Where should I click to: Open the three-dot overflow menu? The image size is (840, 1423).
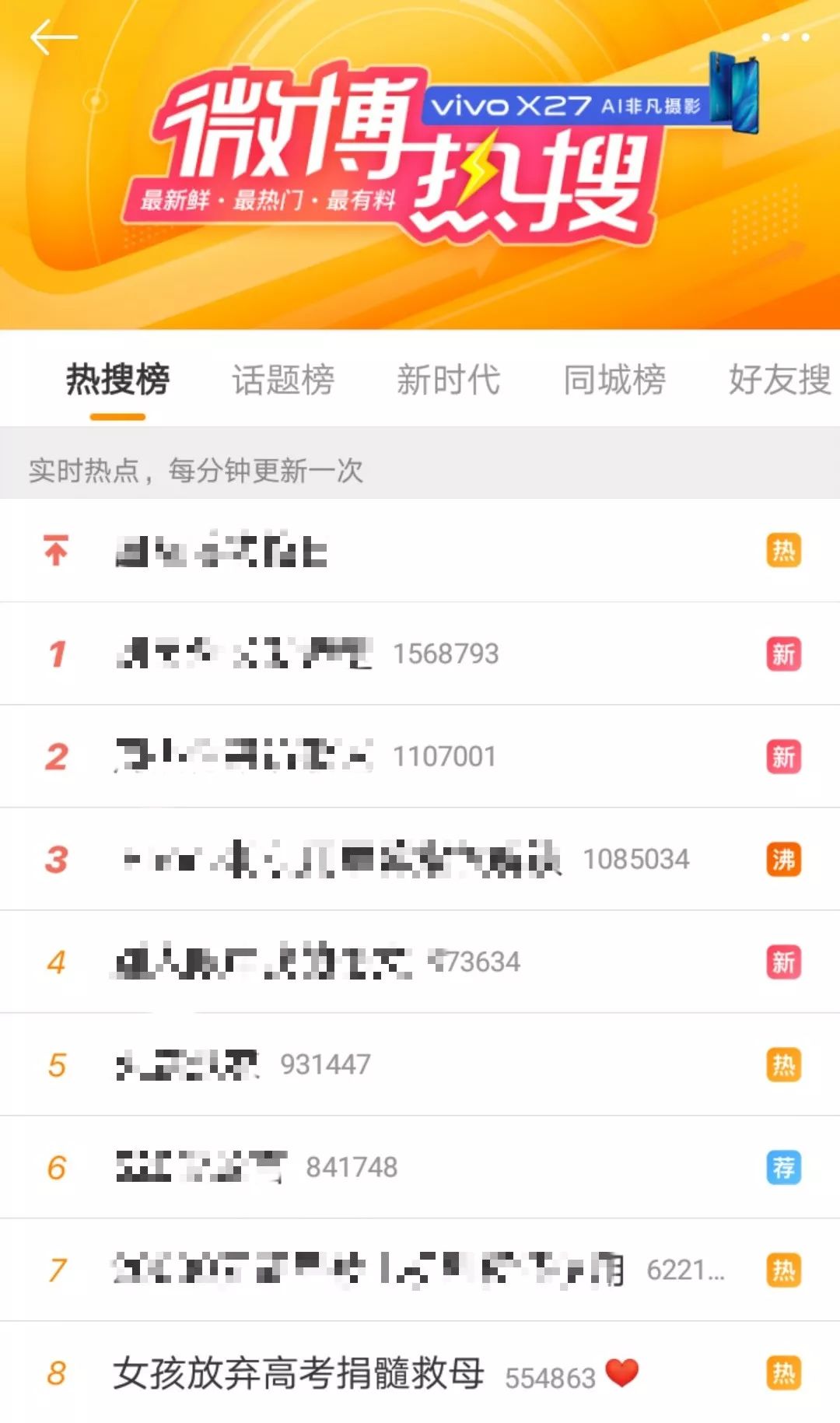[785, 37]
